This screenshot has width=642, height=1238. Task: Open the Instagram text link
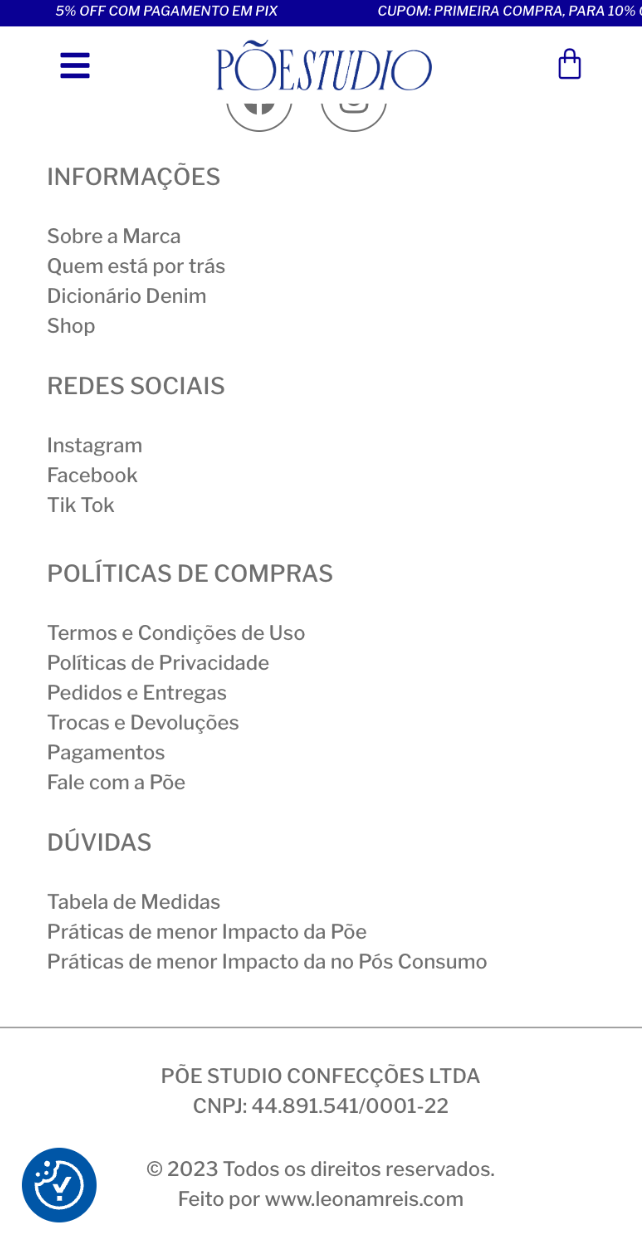click(x=95, y=446)
